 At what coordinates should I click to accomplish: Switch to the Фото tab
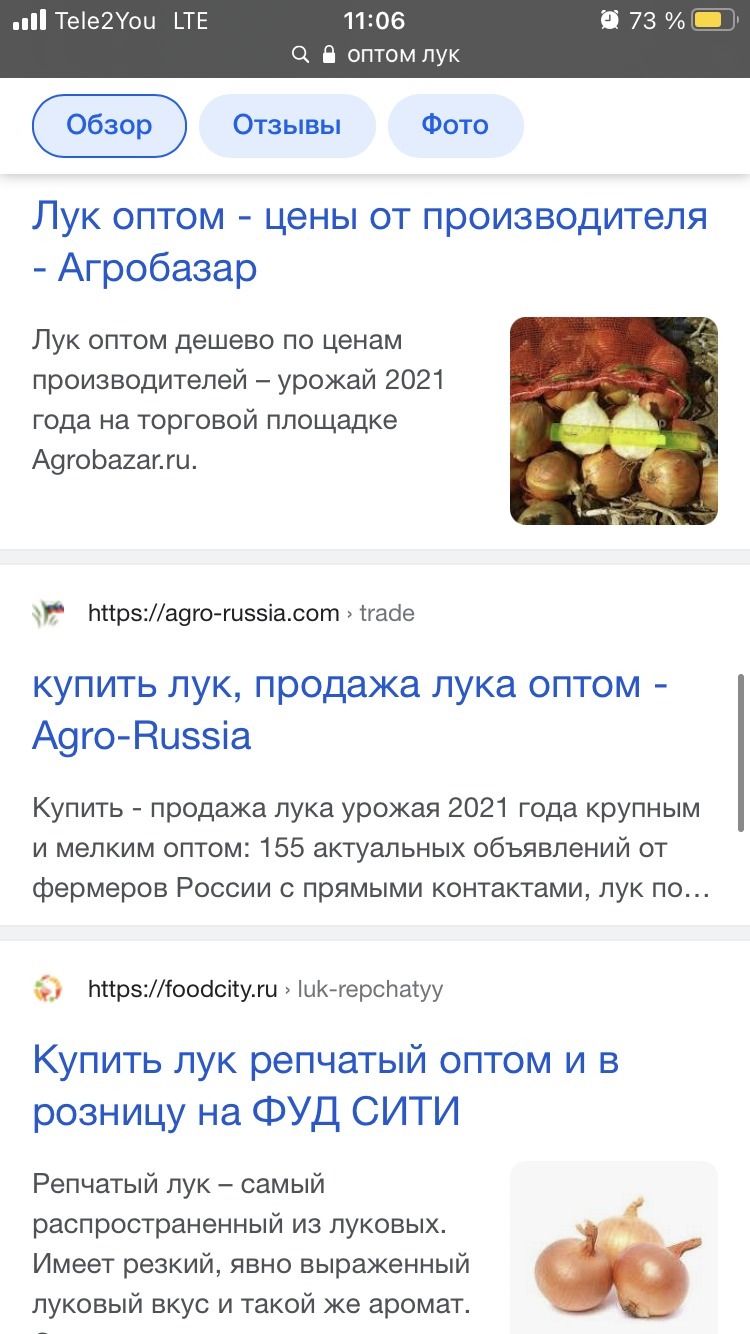pyautogui.click(x=455, y=126)
